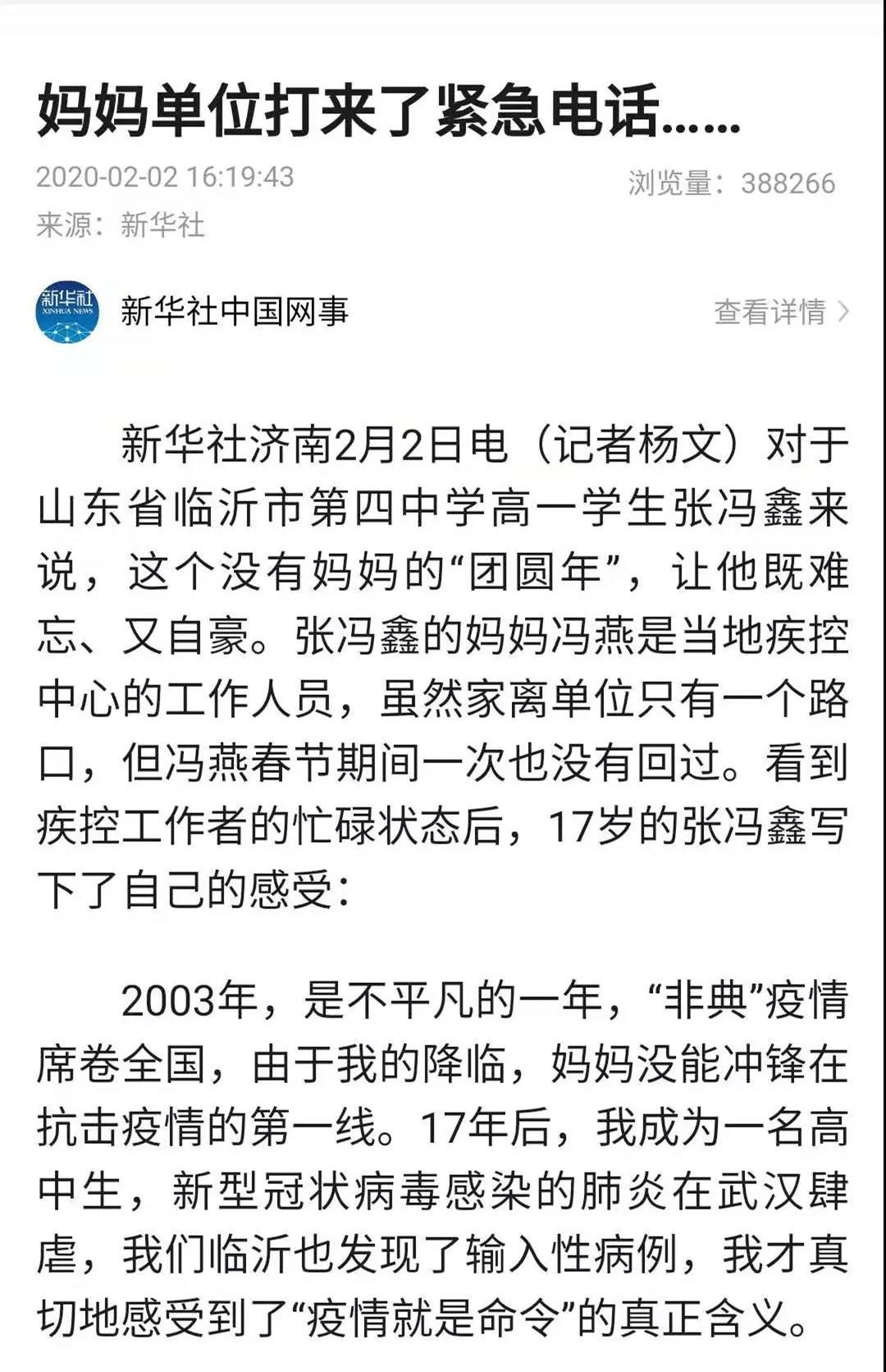Open 查看详情 for the publisher

(779, 312)
